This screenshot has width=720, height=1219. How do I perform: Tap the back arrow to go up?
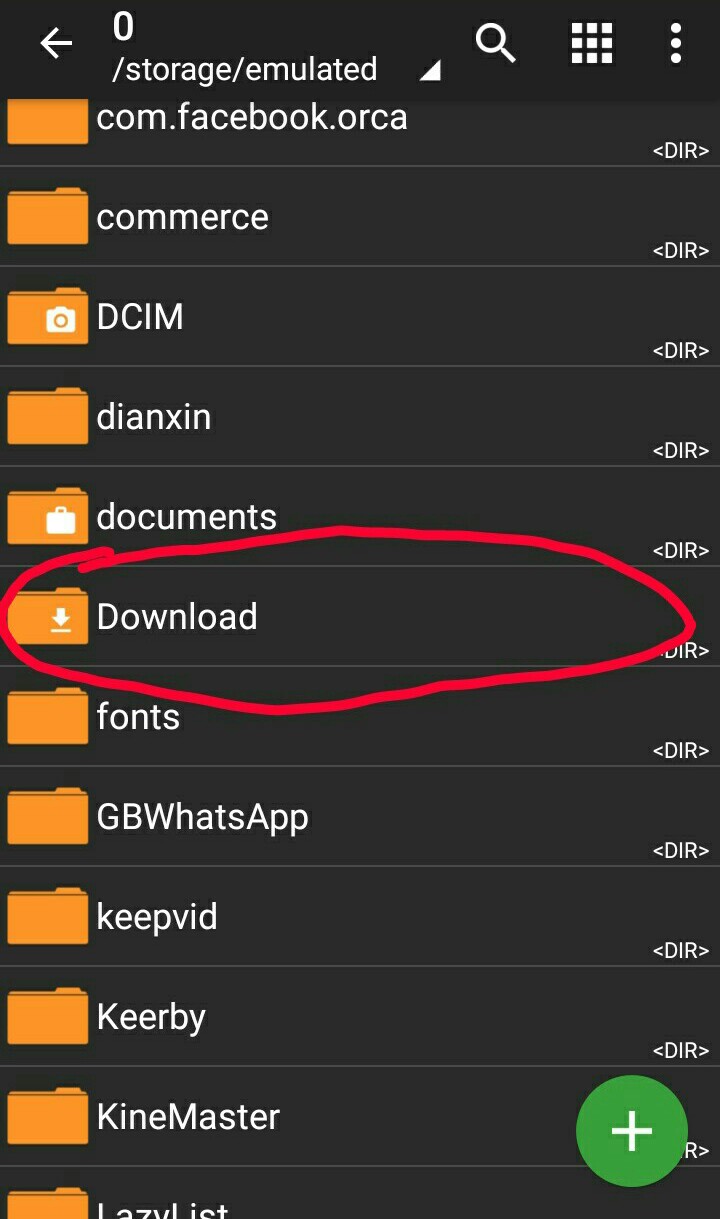pyautogui.click(x=56, y=44)
